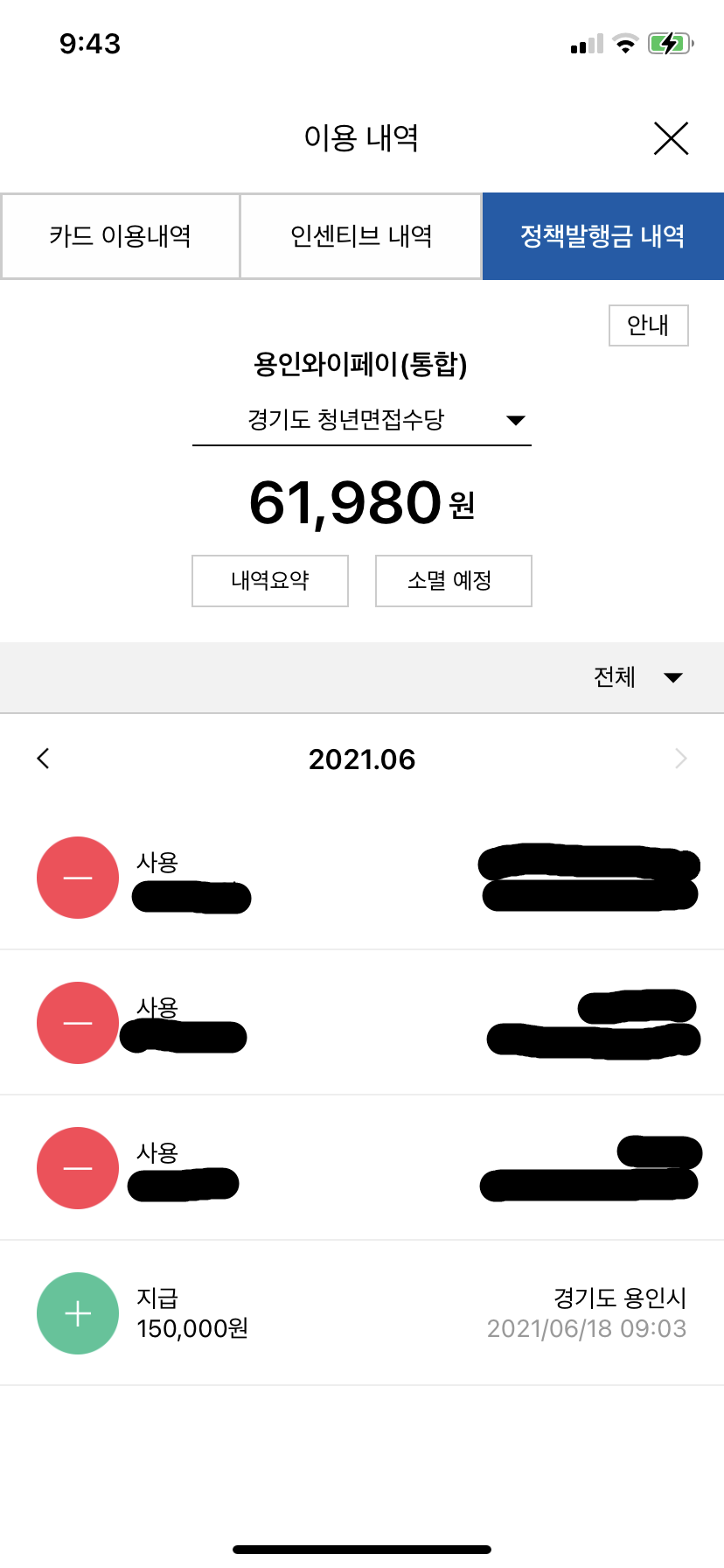Switch to 인센티브 내역 tab
Image resolution: width=724 pixels, height=1568 pixels.
click(361, 236)
